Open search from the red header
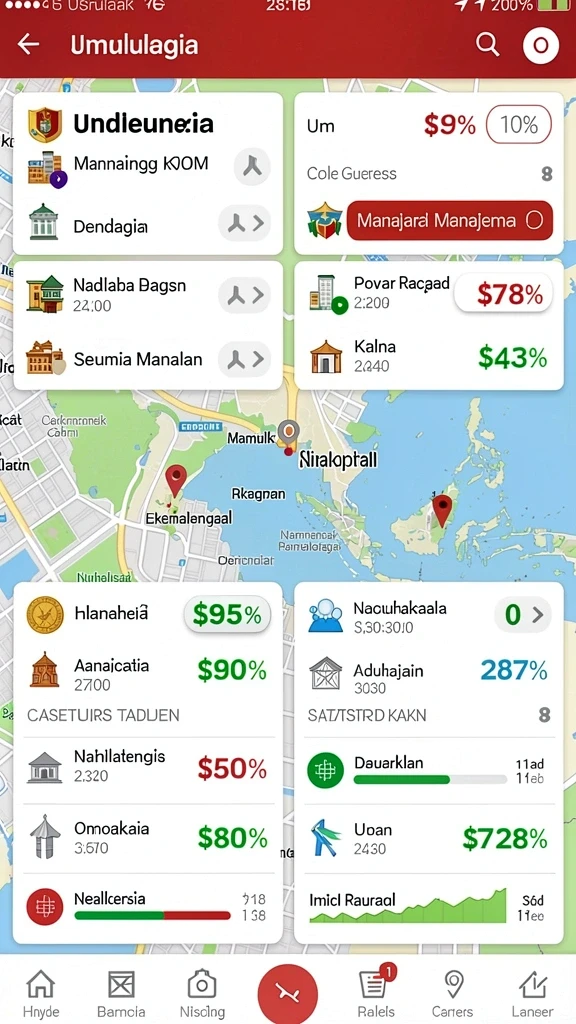The height and width of the screenshot is (1024, 576). coord(487,44)
